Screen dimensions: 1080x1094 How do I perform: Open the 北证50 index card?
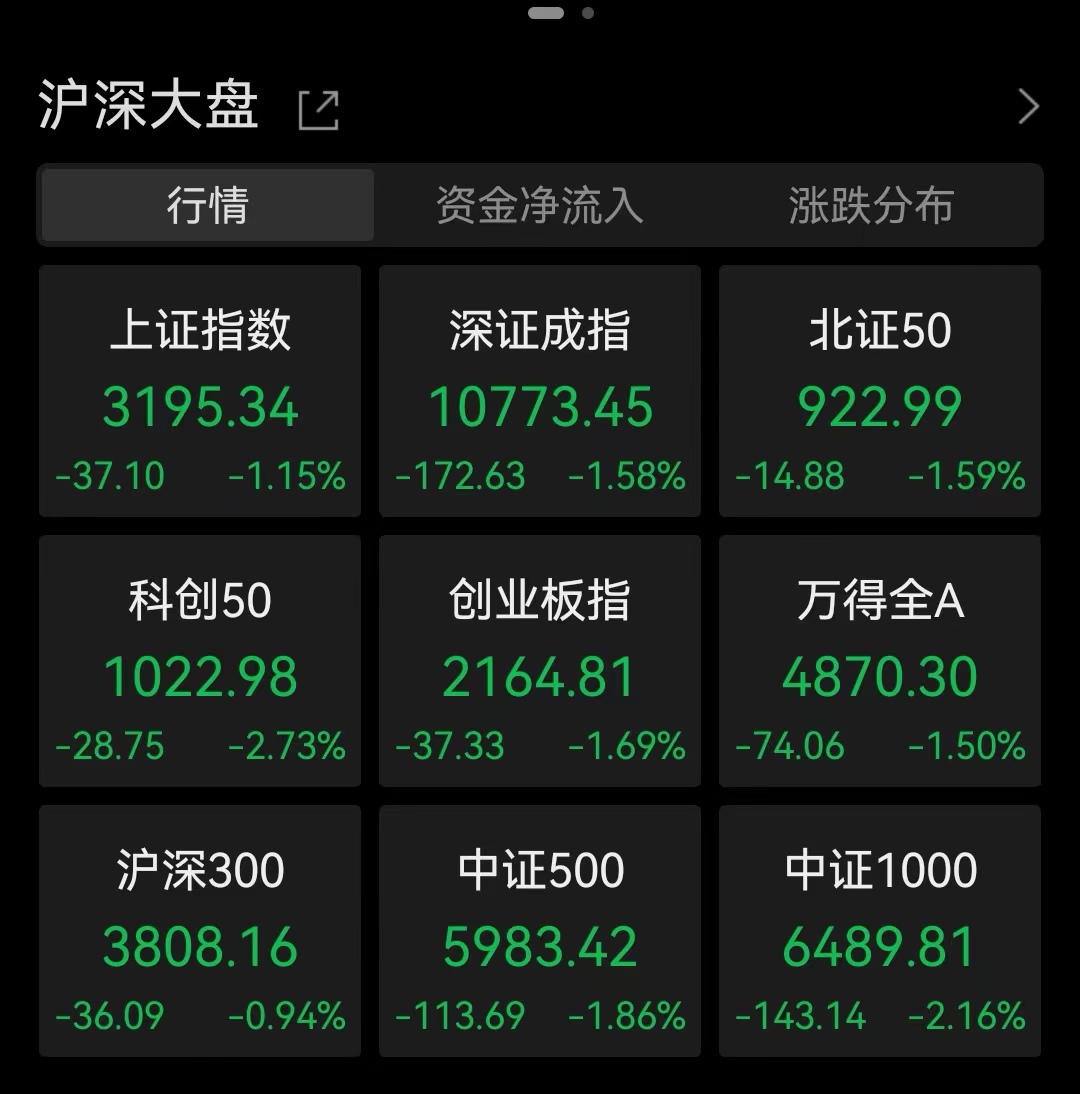pos(880,391)
